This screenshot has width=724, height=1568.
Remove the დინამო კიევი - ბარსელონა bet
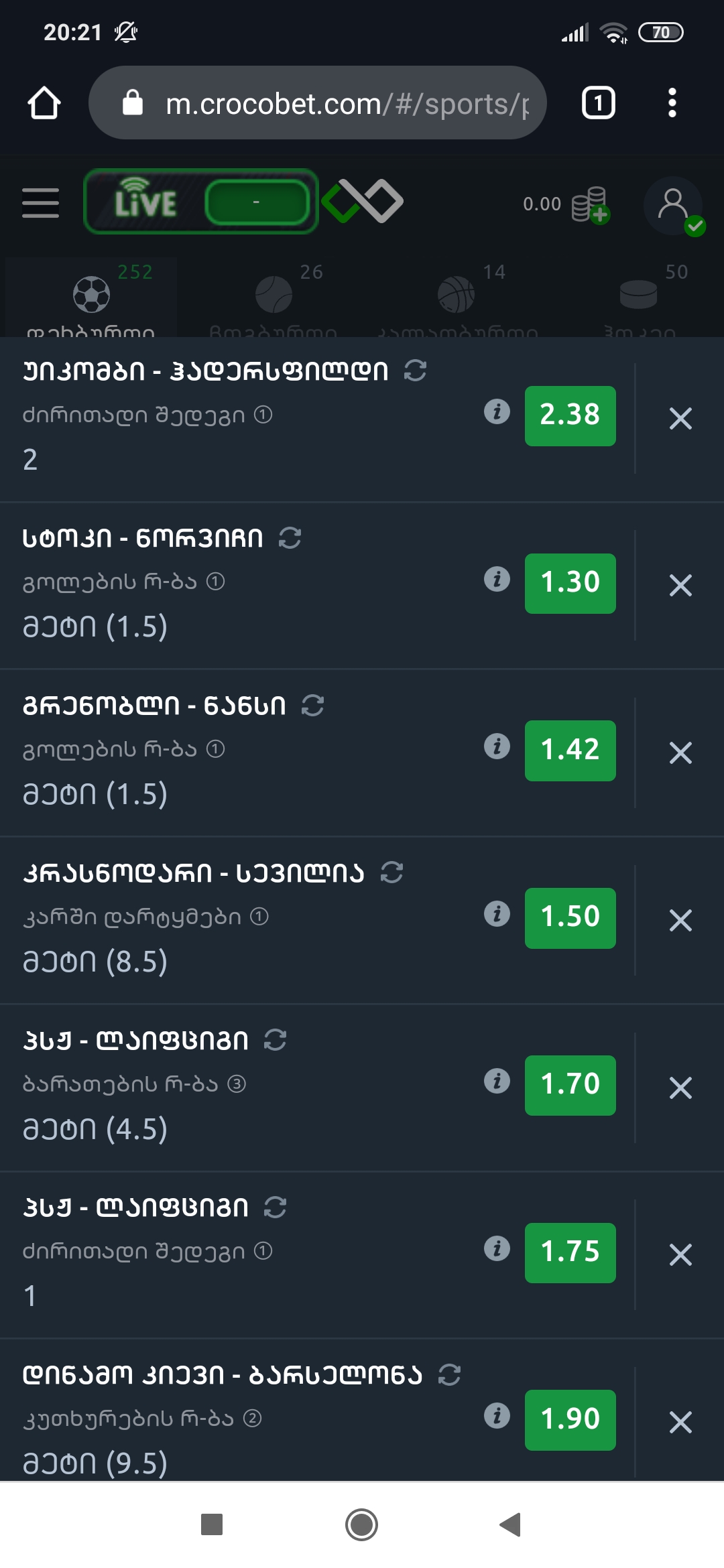tap(680, 1422)
